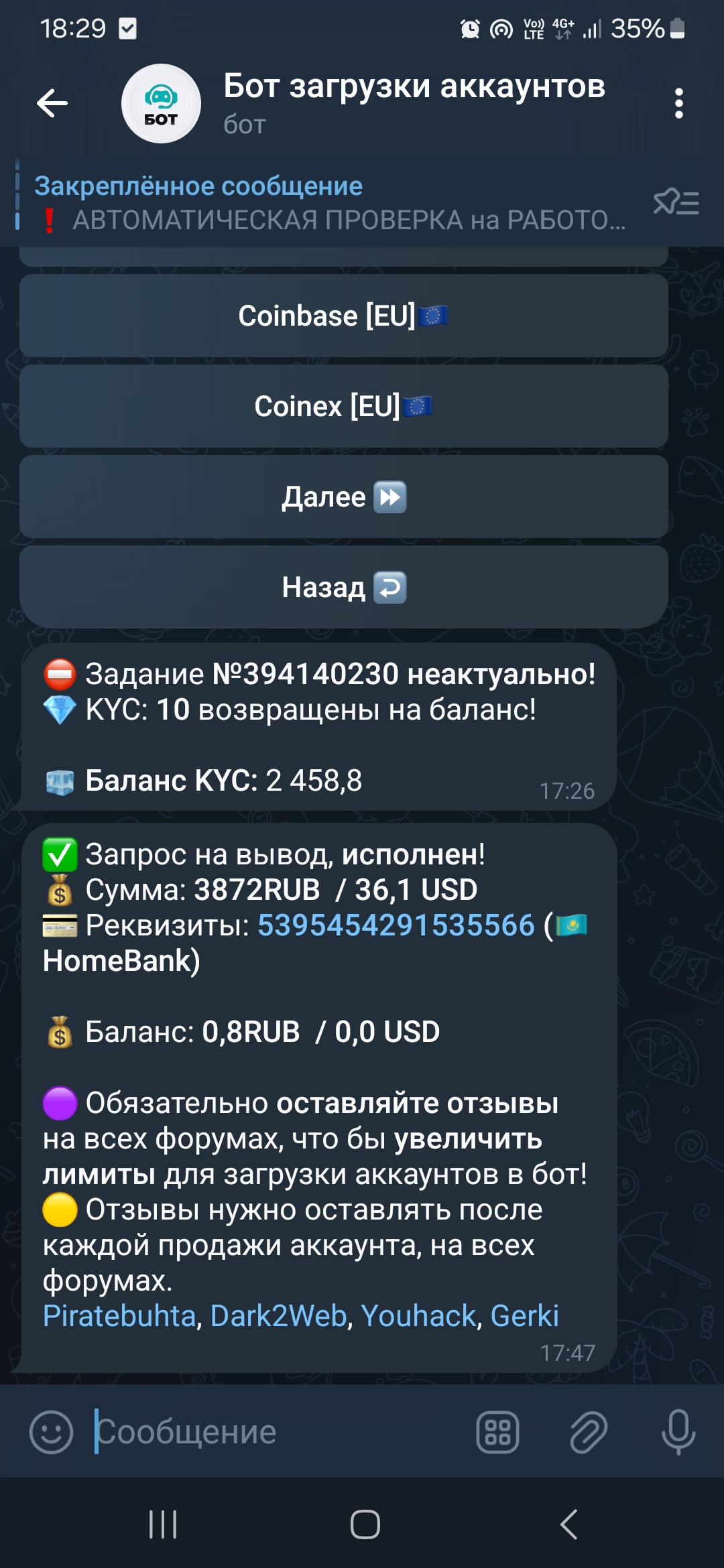Open the Gerki link
The width and height of the screenshot is (724, 1568).
coord(524,1315)
